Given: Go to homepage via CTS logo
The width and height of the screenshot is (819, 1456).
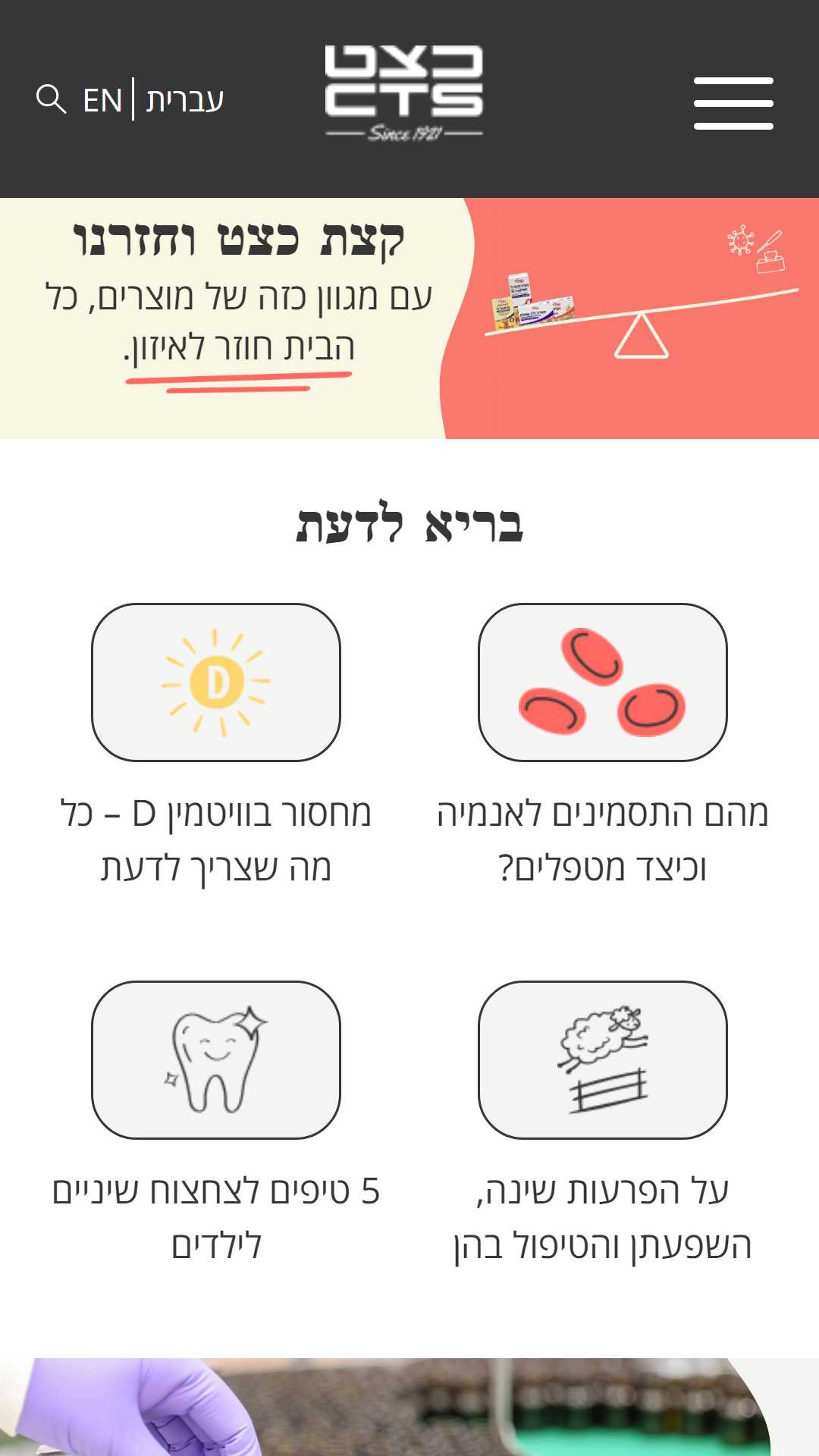Looking at the screenshot, I should tap(404, 93).
